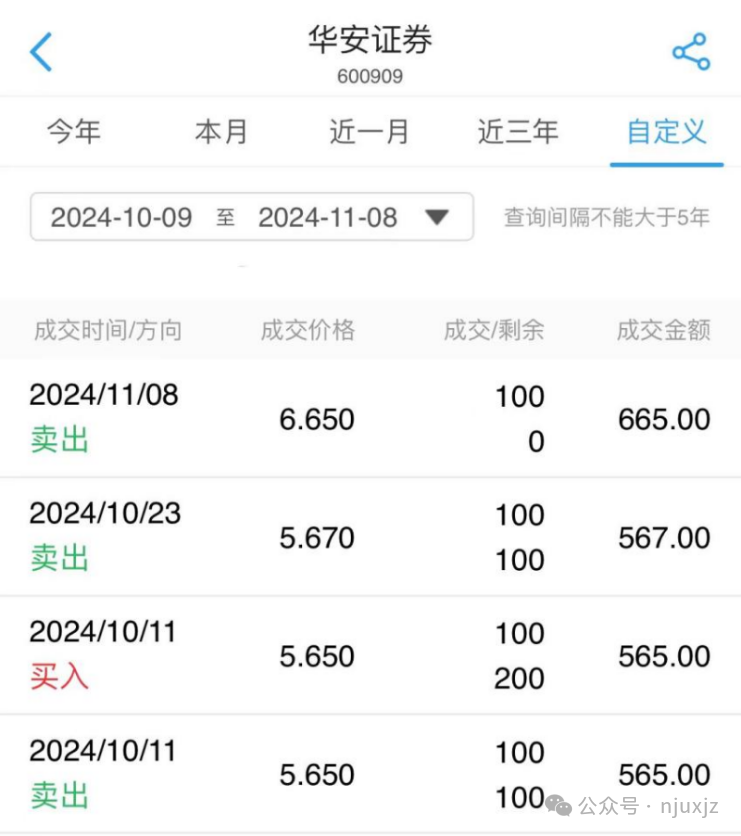The image size is (741, 836).
Task: Select the stock code 600909
Action: [370, 75]
